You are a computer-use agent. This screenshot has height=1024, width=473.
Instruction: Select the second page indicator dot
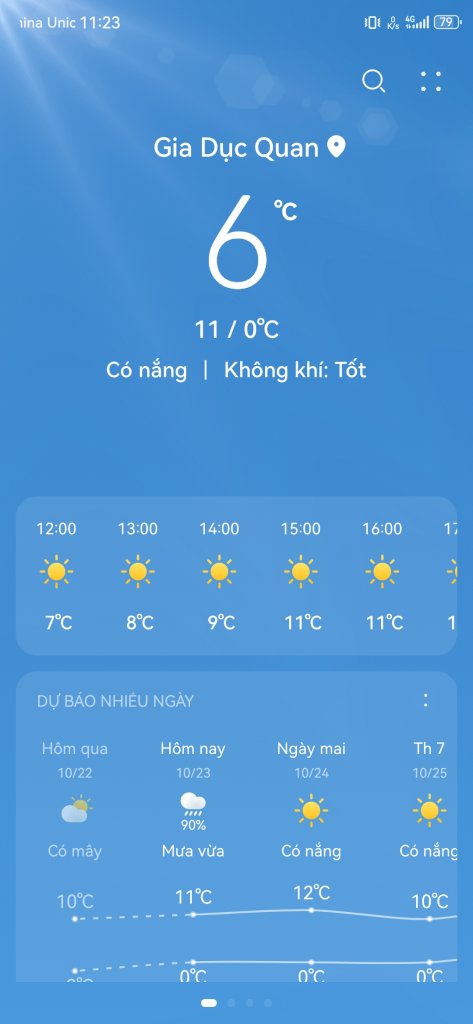tap(231, 1003)
